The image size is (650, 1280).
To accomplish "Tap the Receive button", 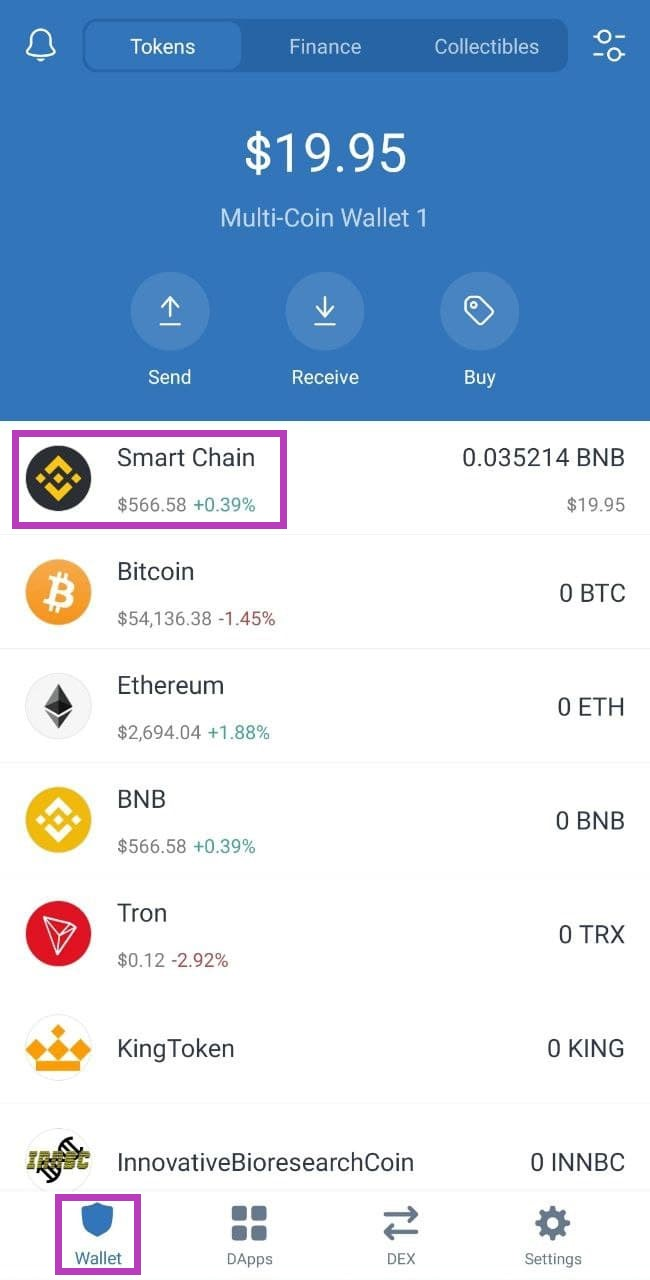I will (x=325, y=331).
